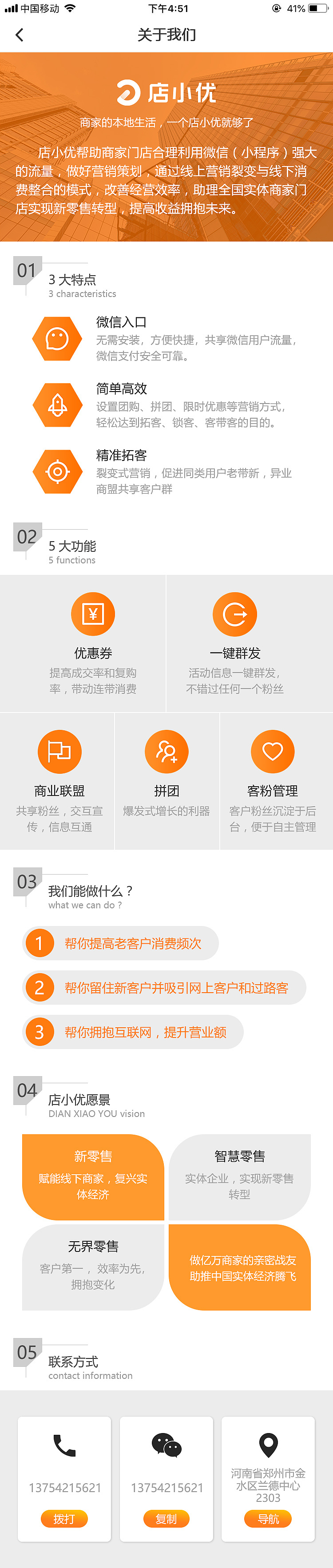Go back from the 关于我们 page
The height and width of the screenshot is (1568, 333).
(20, 35)
